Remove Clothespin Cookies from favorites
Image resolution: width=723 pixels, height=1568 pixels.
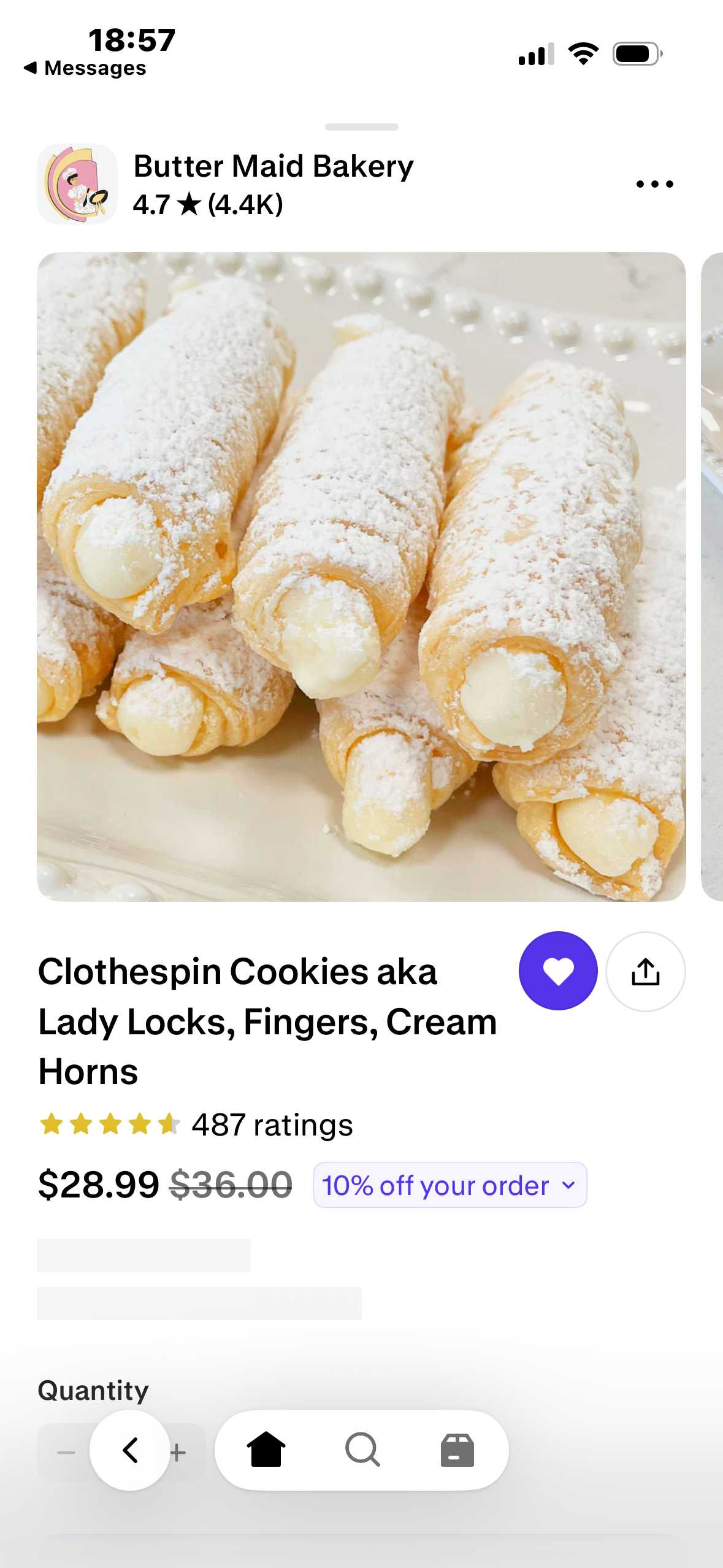pyautogui.click(x=558, y=971)
